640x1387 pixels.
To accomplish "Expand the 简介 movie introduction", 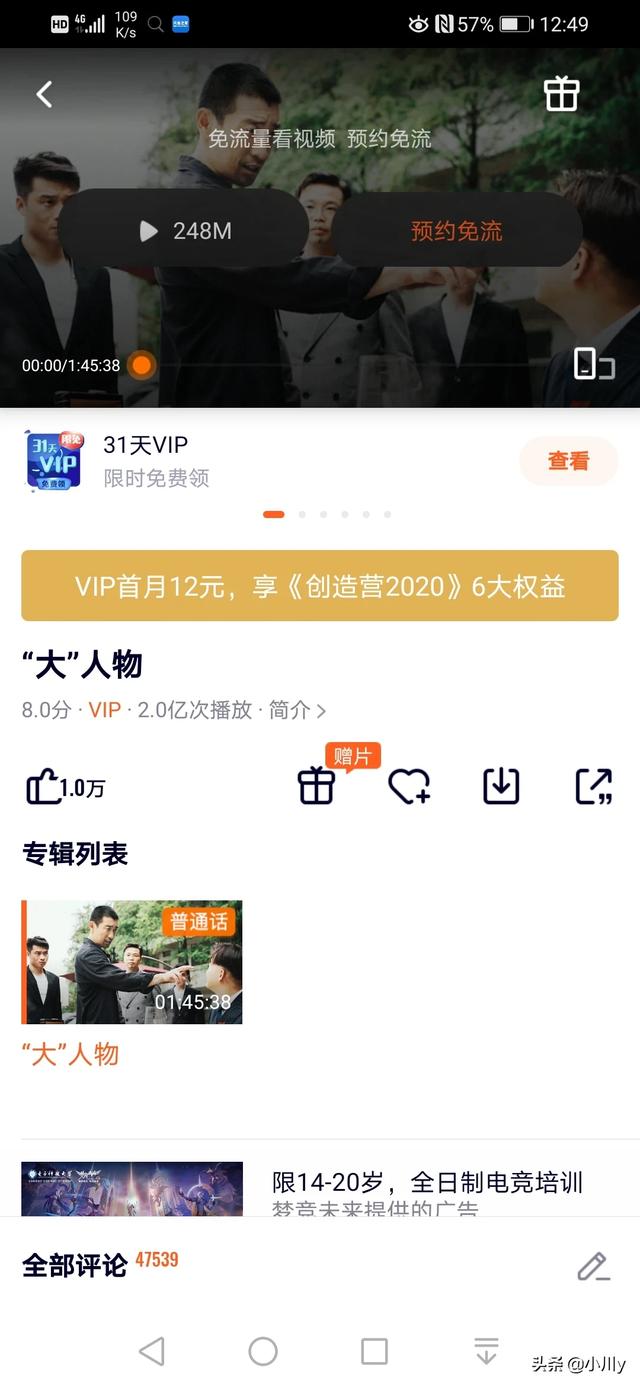I will click(x=297, y=710).
